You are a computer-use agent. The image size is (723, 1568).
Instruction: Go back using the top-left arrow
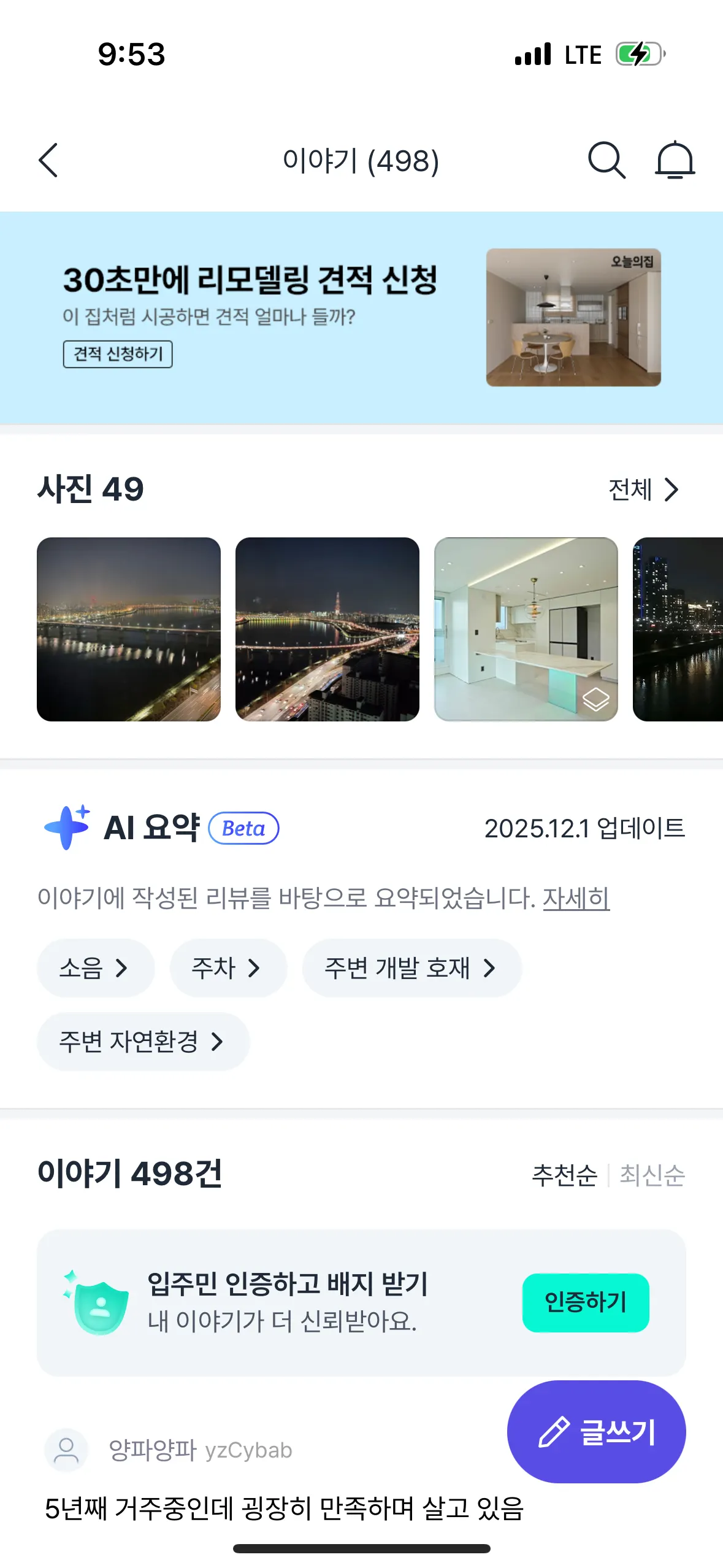click(x=48, y=161)
